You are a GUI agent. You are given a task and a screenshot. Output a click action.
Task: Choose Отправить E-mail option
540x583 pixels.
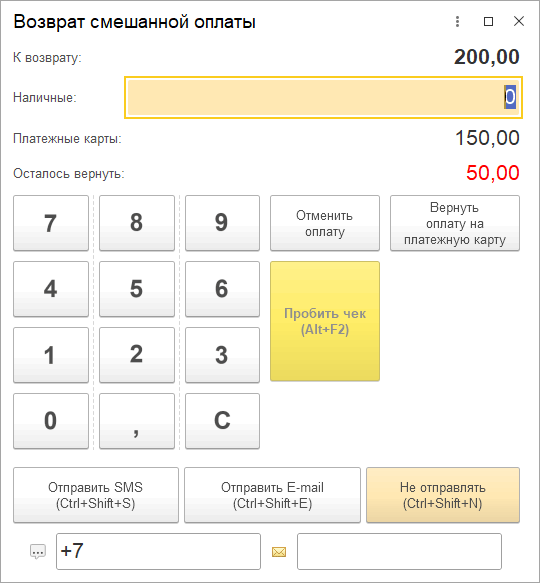coord(272,495)
